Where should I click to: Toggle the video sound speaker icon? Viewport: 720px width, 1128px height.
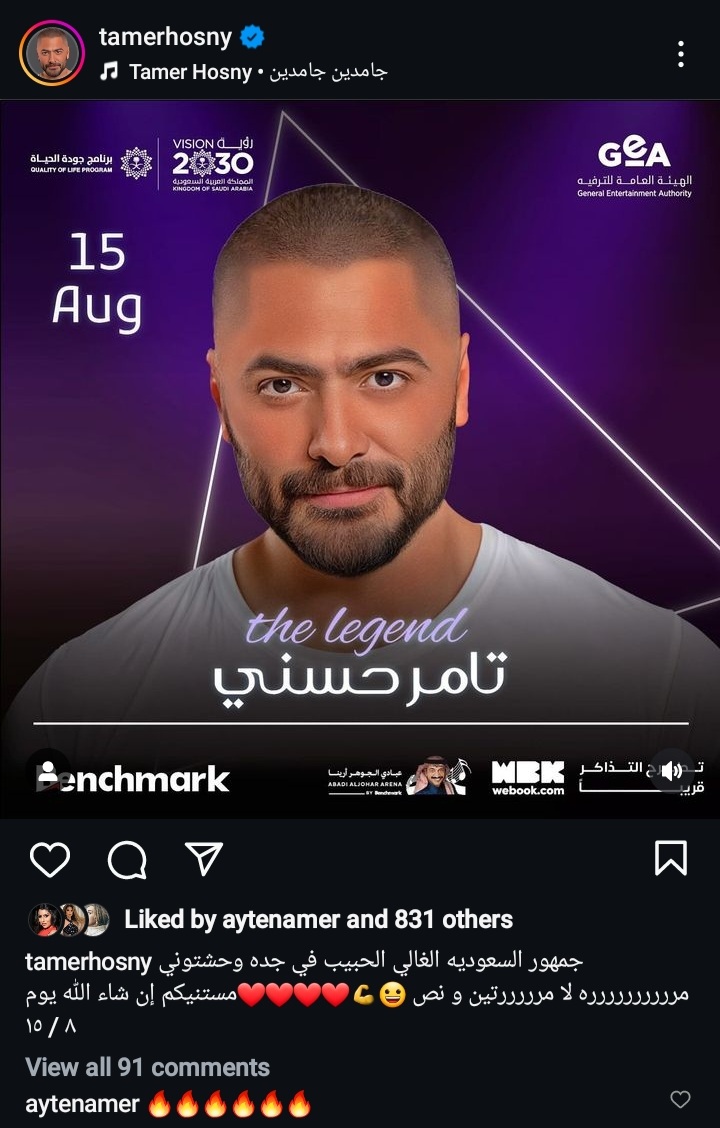point(672,770)
